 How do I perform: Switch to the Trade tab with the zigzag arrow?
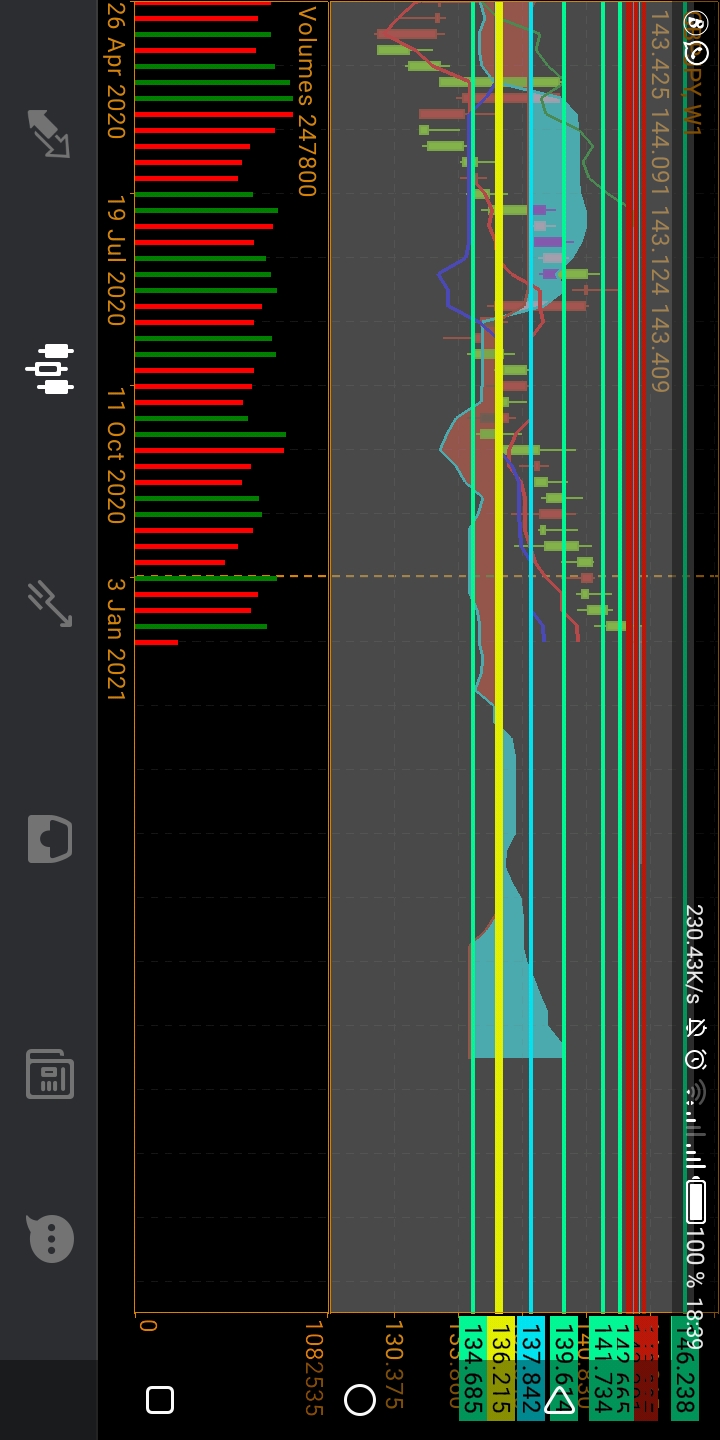49,604
